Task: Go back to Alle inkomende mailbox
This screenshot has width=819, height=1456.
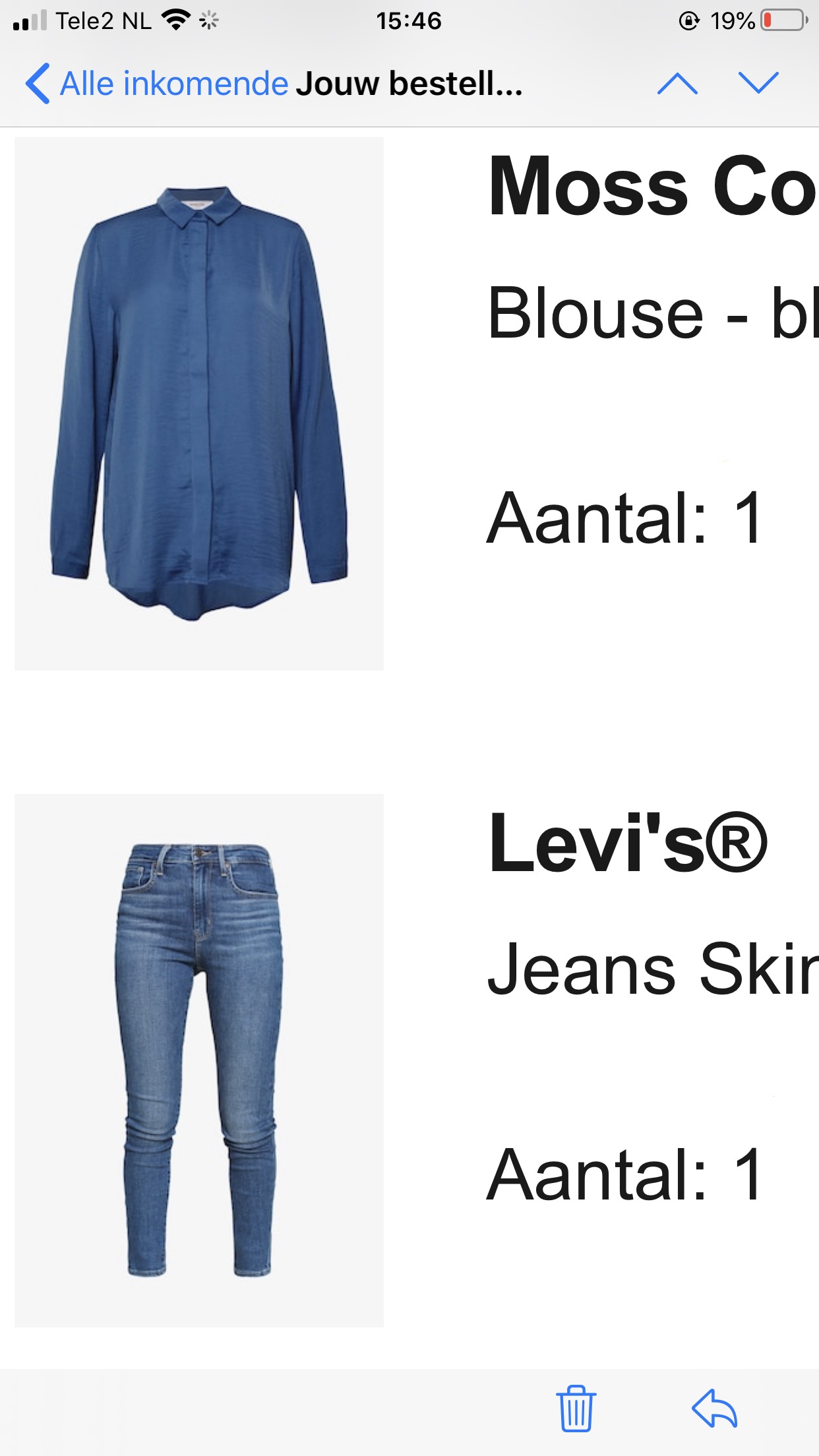Action: pyautogui.click(x=156, y=84)
